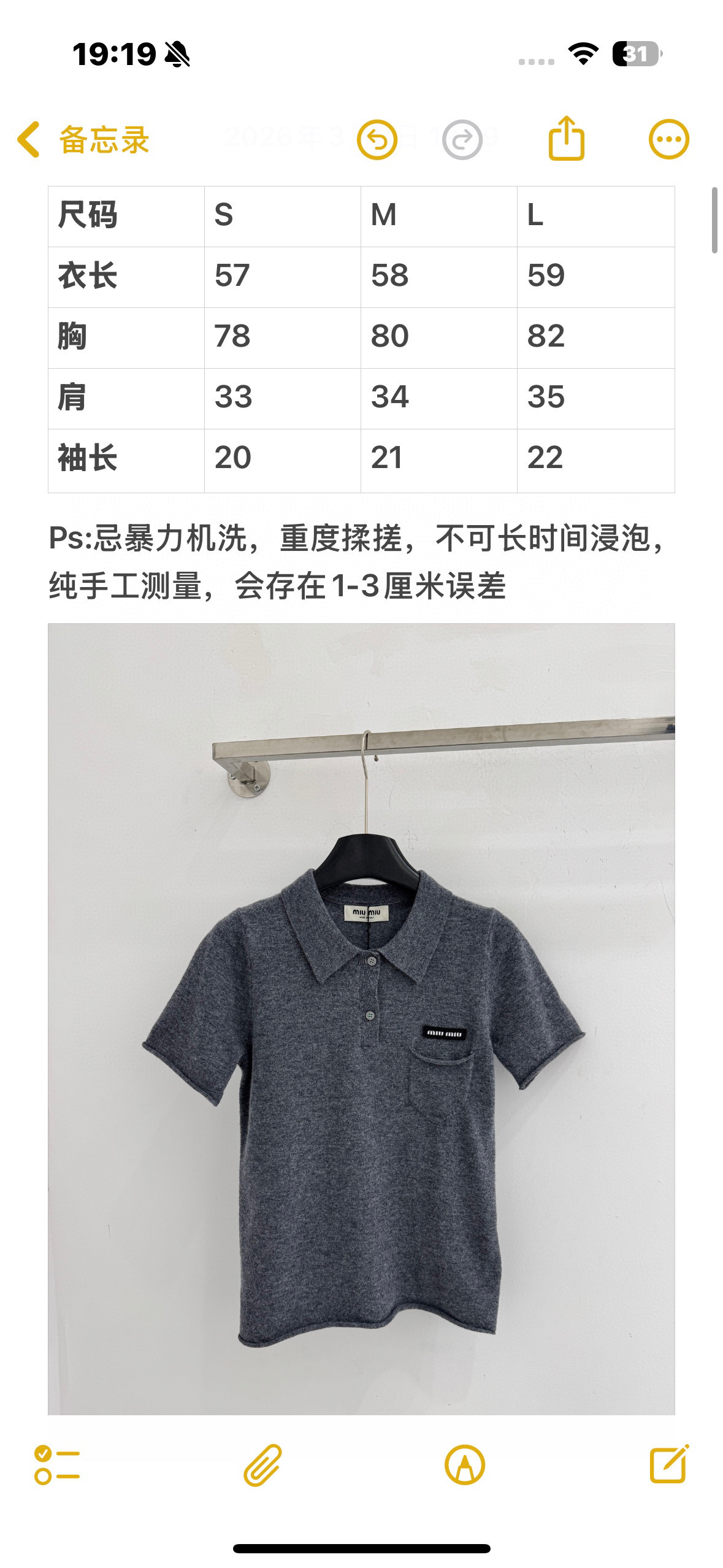Go back to 备忘录 notes list

point(83,140)
